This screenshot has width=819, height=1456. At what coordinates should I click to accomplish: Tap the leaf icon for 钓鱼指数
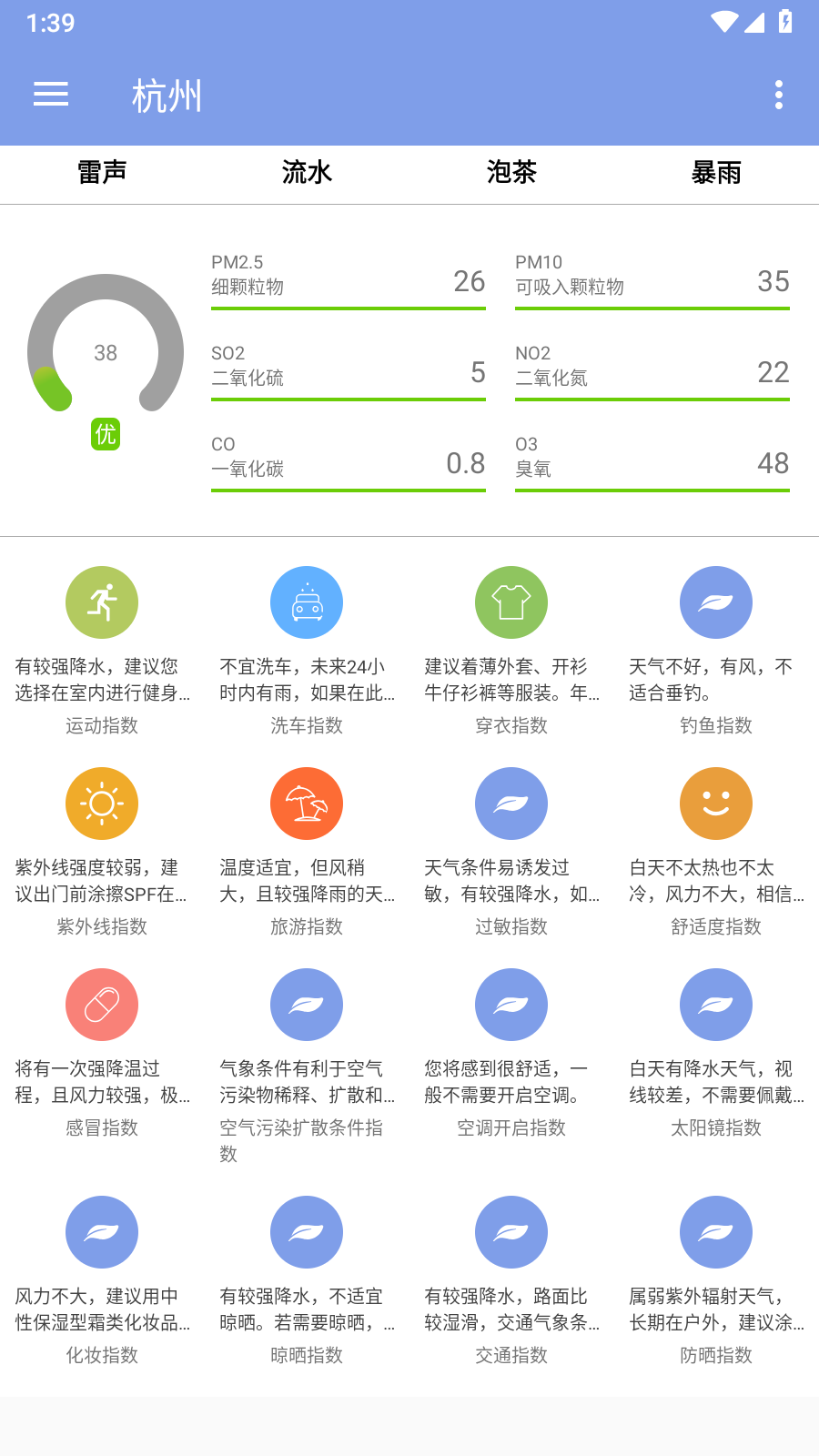point(716,602)
